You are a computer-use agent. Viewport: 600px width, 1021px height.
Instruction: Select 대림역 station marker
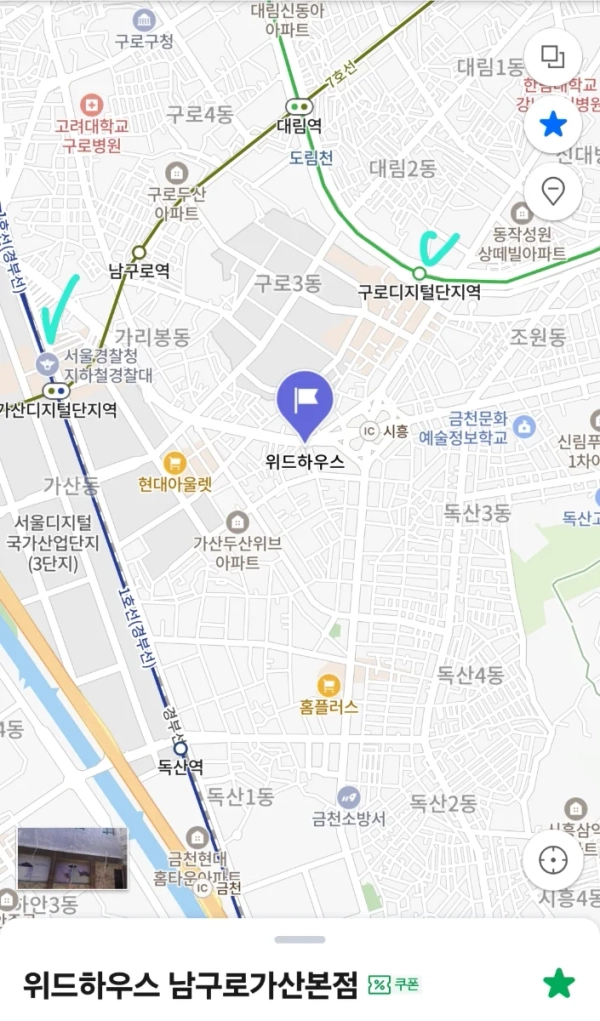298,106
